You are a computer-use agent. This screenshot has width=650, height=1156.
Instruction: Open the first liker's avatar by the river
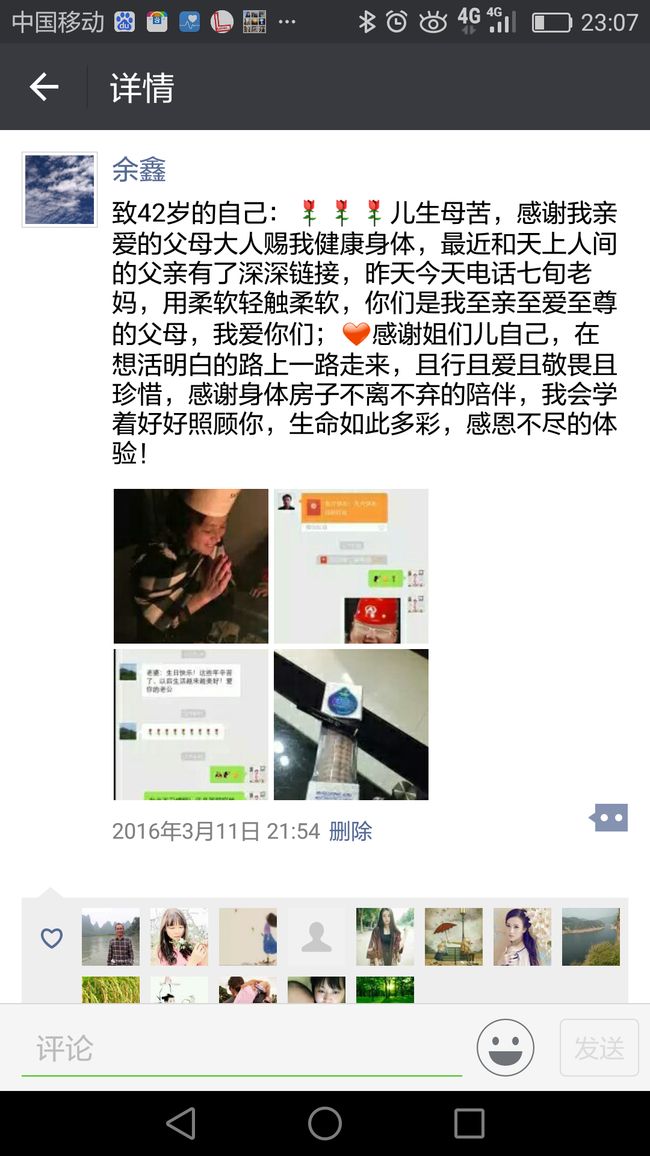coord(111,937)
